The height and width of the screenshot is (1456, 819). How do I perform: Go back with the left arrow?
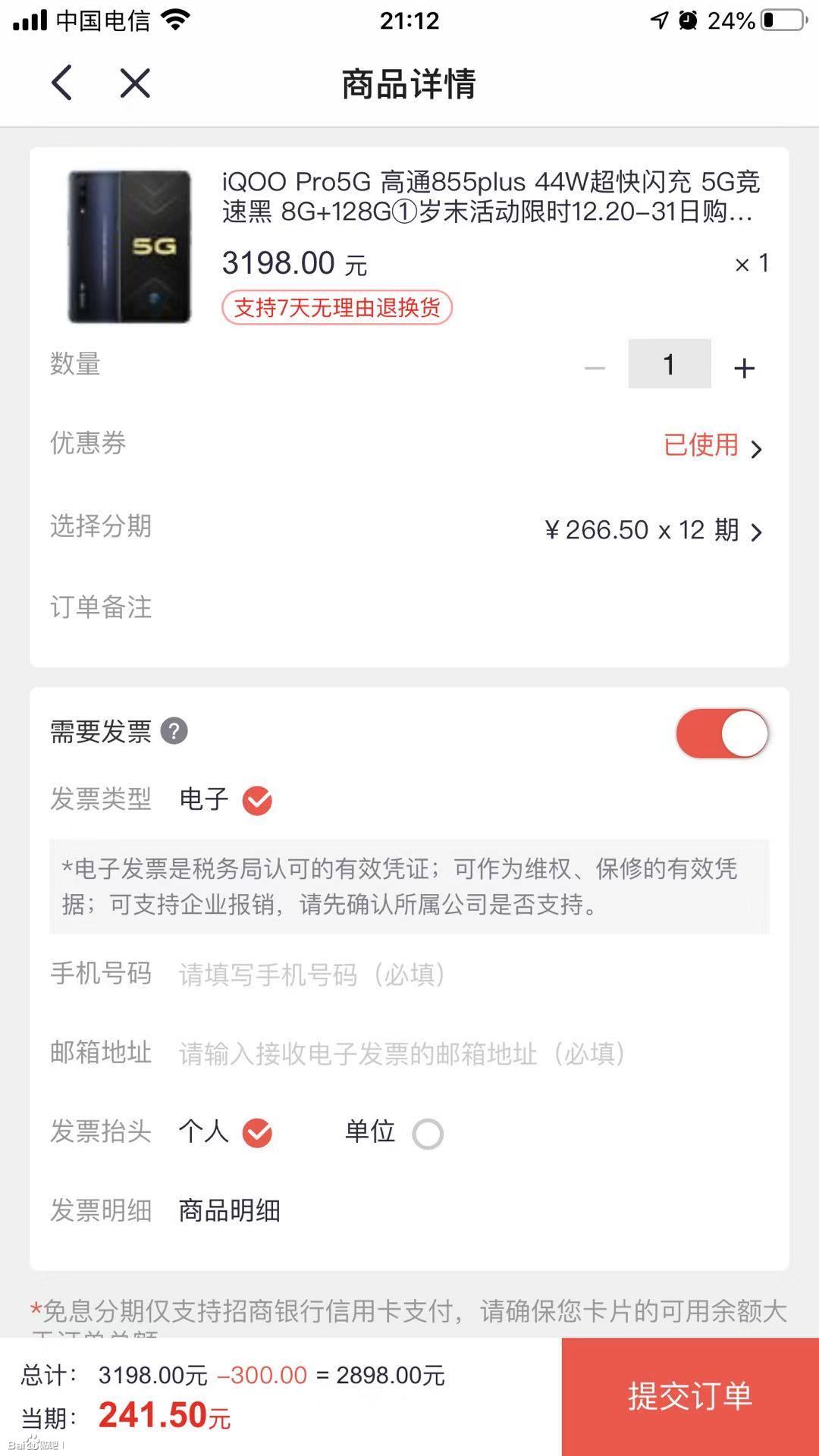(x=62, y=83)
